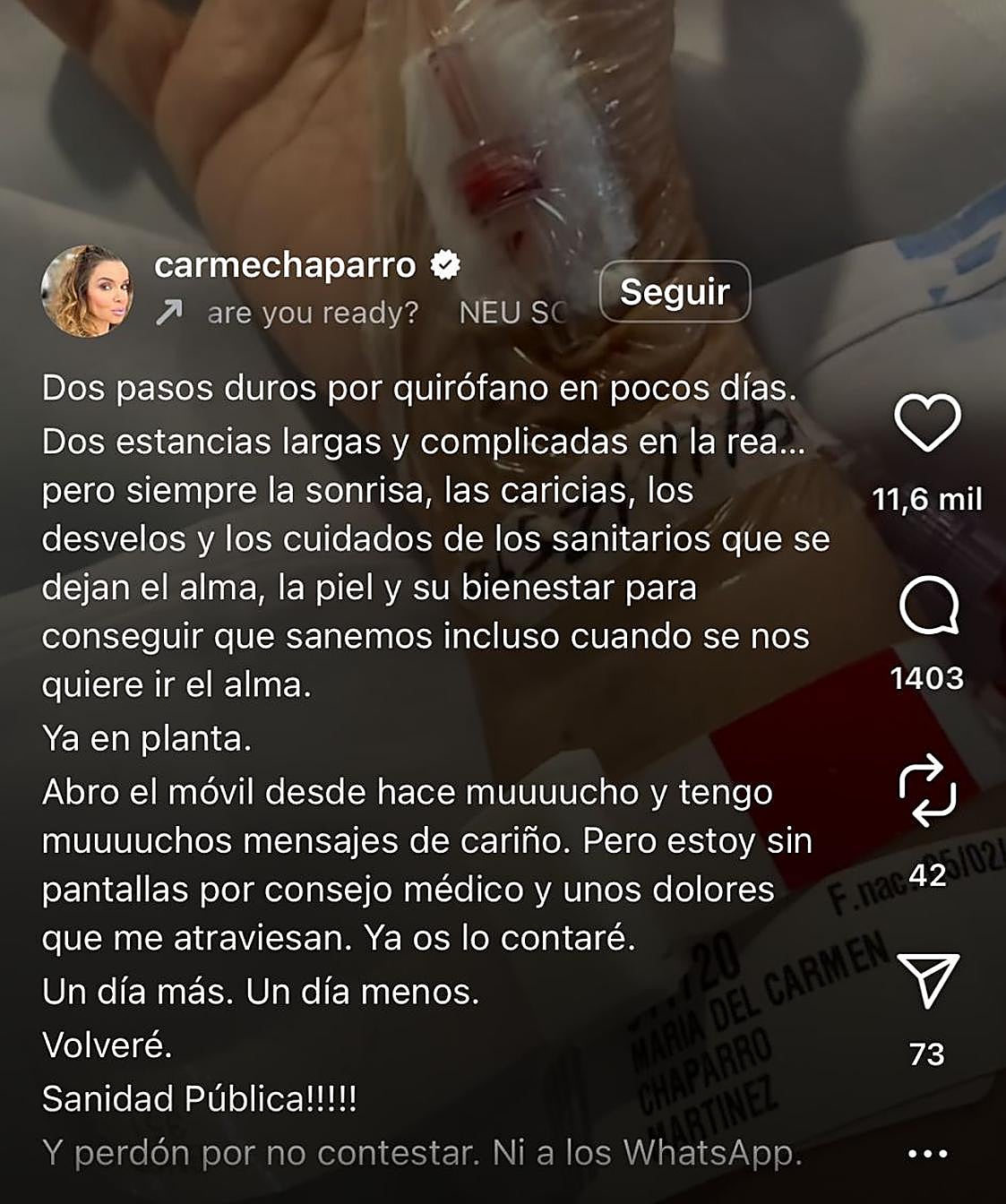Open the three-dot more options menu
The height and width of the screenshot is (1204, 1006).
[x=927, y=1154]
